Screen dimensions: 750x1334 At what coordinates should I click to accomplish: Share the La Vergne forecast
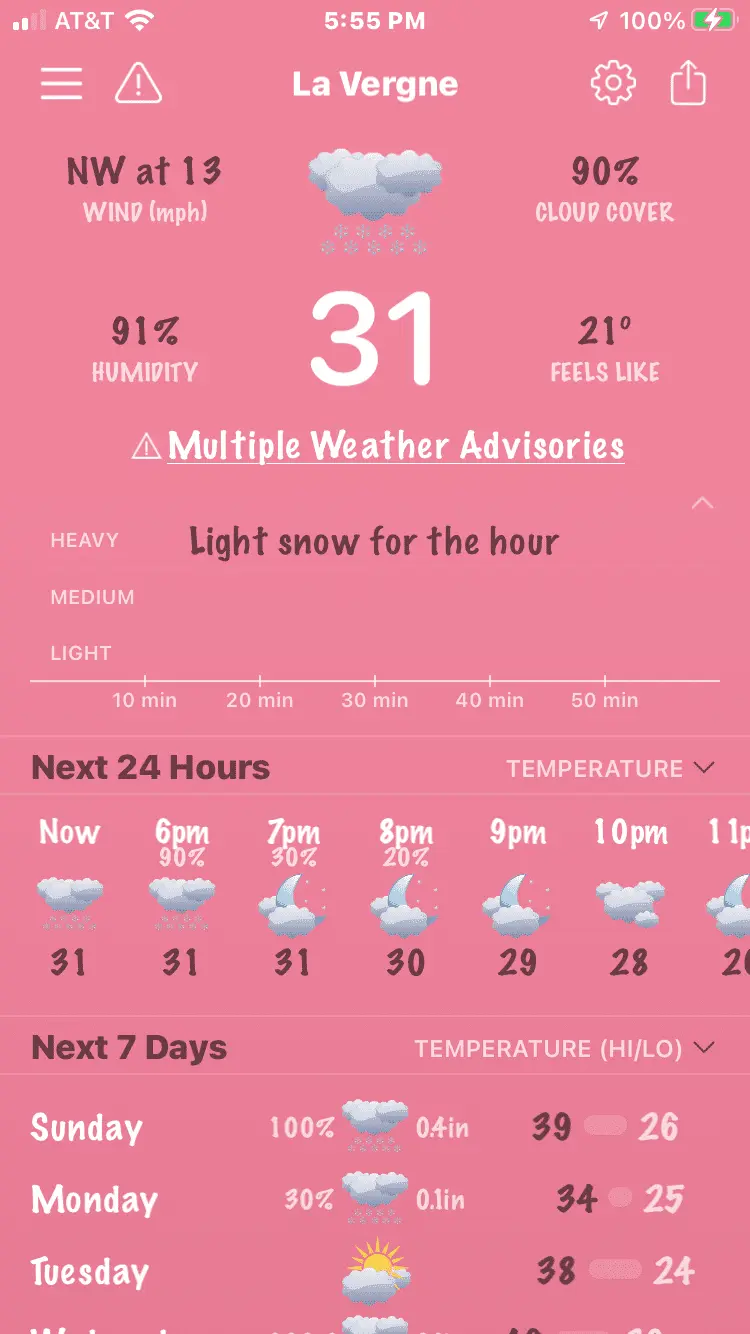pos(688,84)
